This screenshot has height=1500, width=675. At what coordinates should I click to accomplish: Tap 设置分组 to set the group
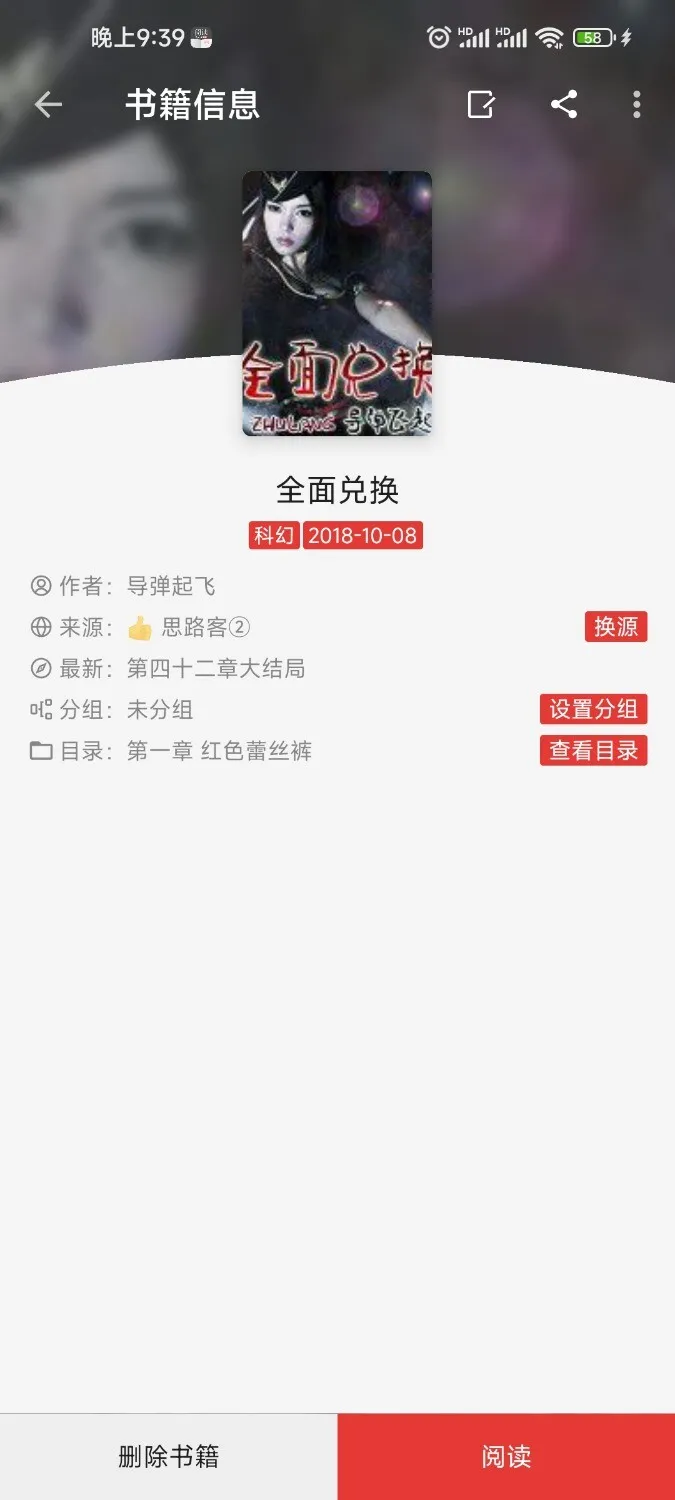coord(594,710)
